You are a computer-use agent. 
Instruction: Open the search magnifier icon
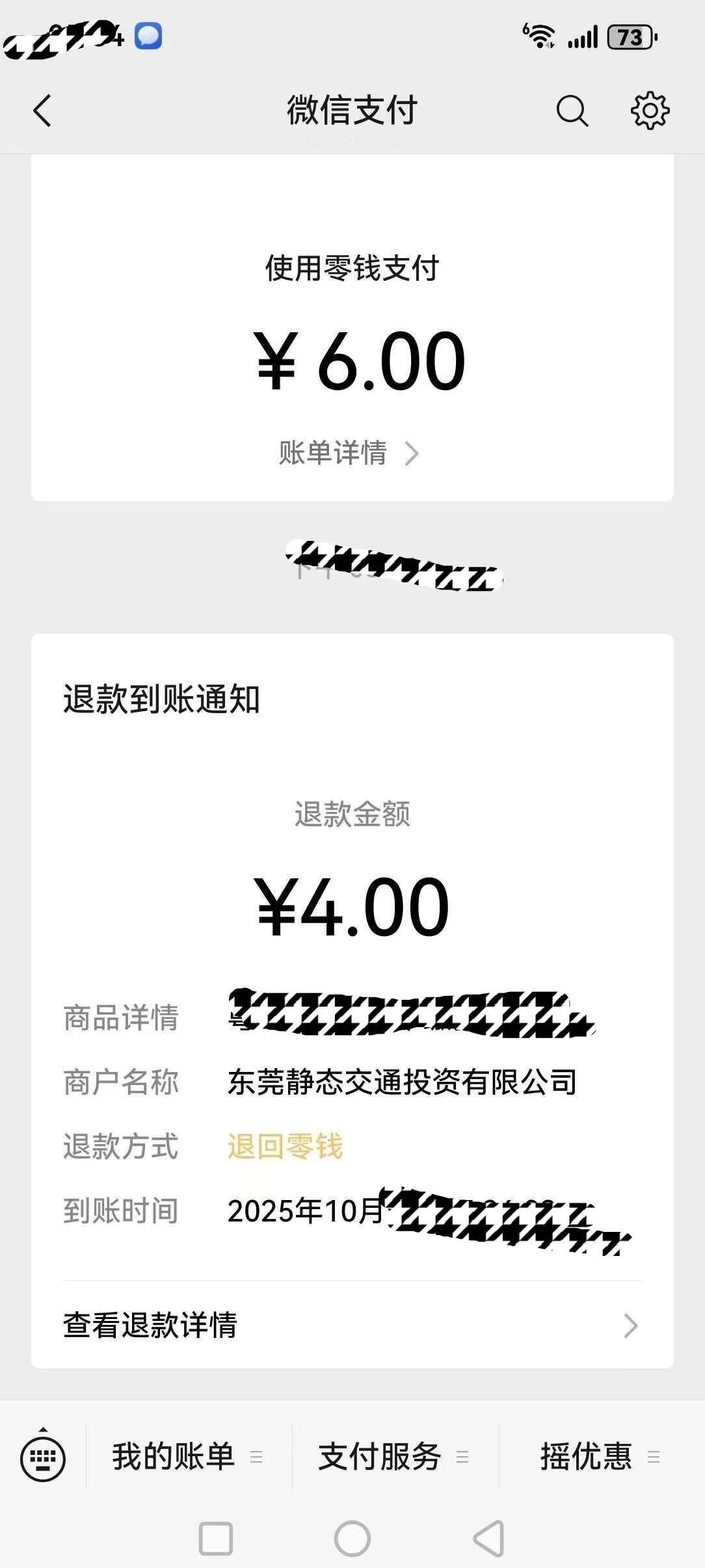click(x=572, y=111)
